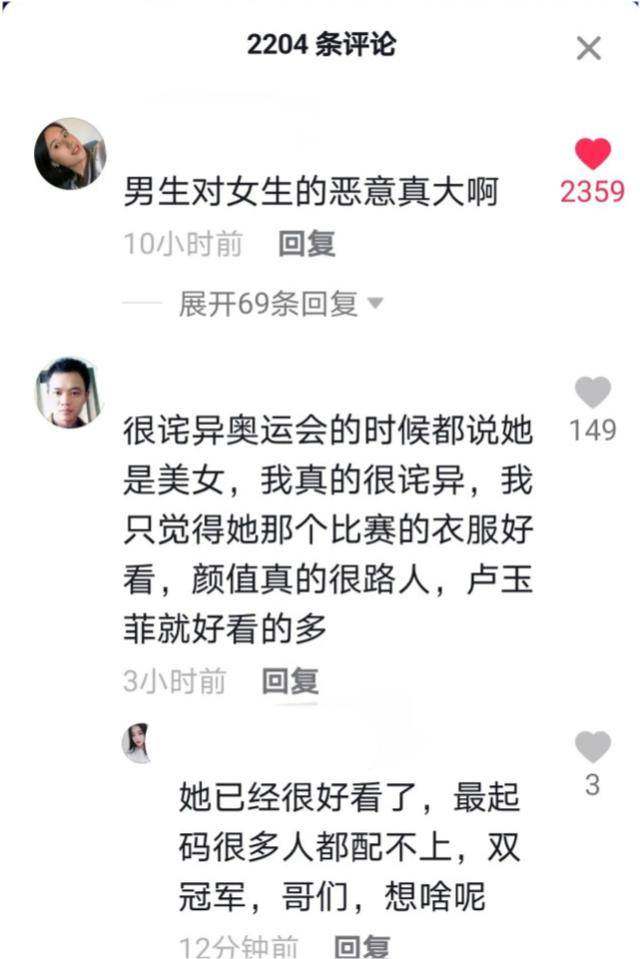This screenshot has height=959, width=640.
Task: Reply to the comment posted 3小时前
Action: pyautogui.click(x=290, y=682)
